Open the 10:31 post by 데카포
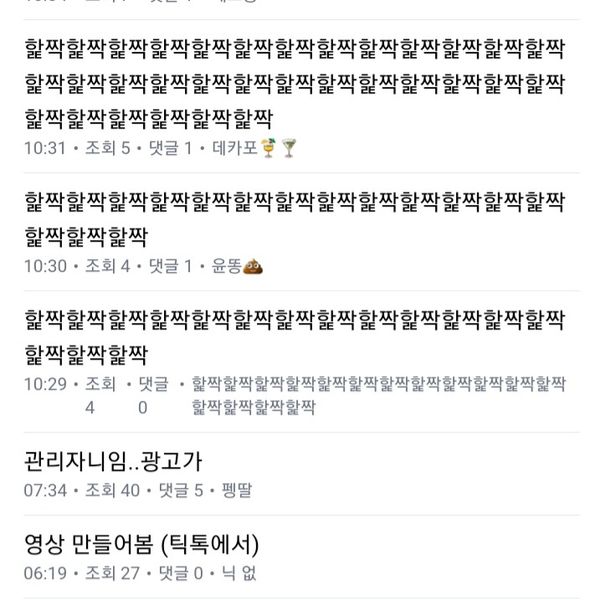Screen dimensions: 600x600 (x=293, y=84)
